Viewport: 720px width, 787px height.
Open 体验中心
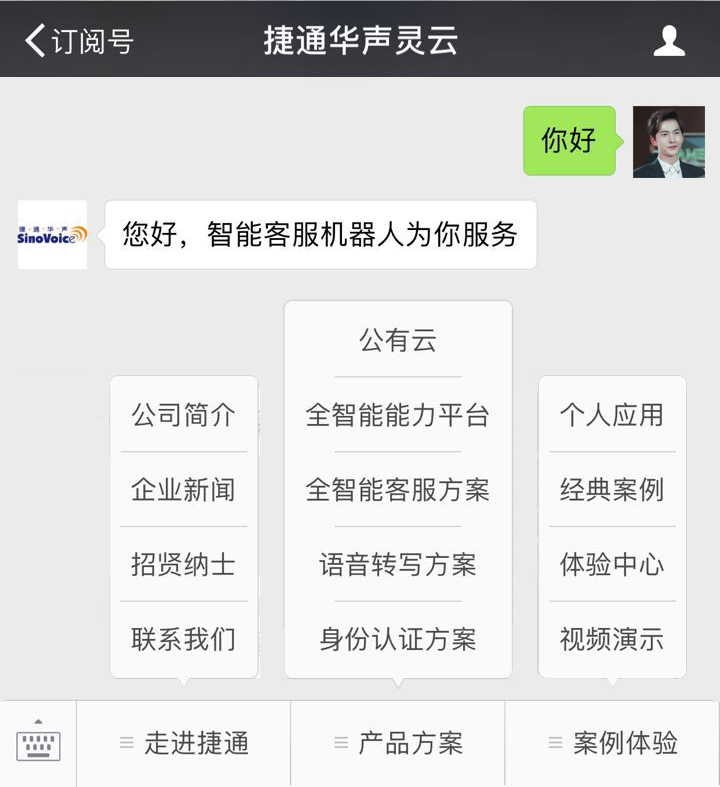(x=612, y=564)
